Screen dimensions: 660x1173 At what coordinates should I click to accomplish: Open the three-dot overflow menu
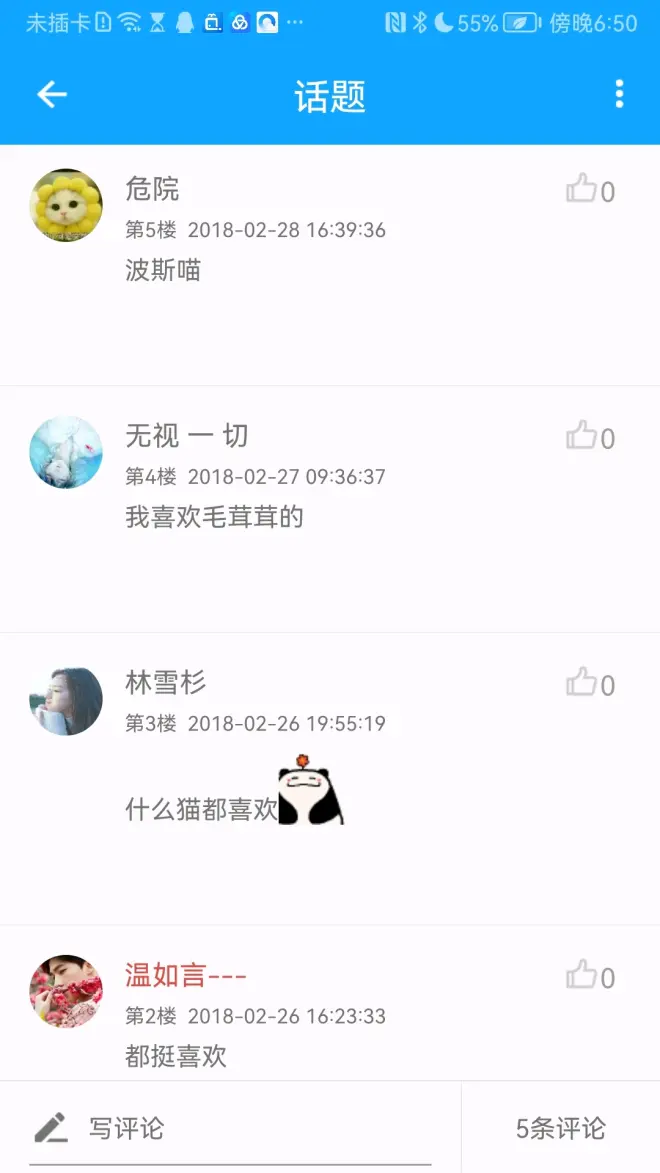(619, 95)
